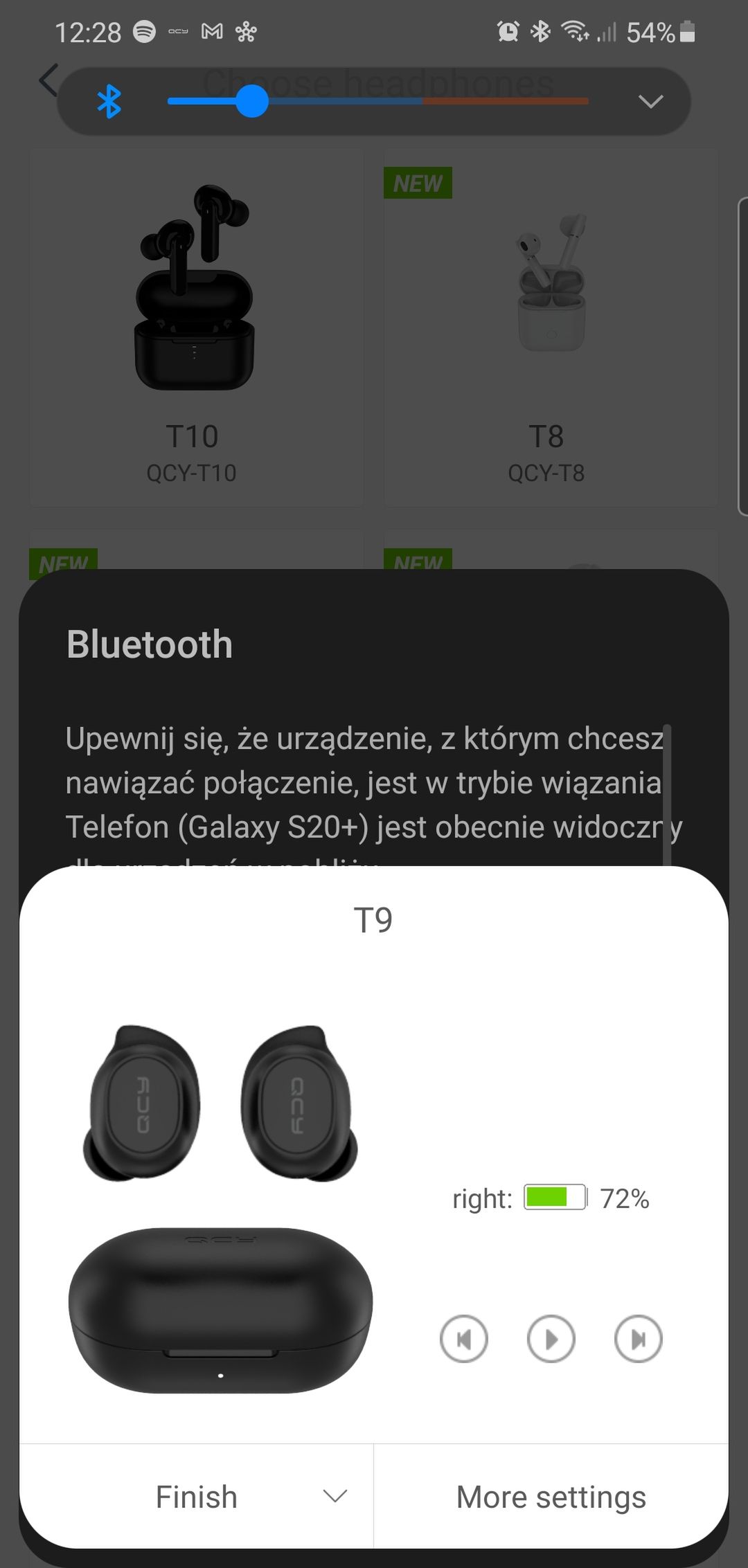Image resolution: width=748 pixels, height=1568 pixels.
Task: Set the Bluetooth volume on the slider
Action: [378, 101]
